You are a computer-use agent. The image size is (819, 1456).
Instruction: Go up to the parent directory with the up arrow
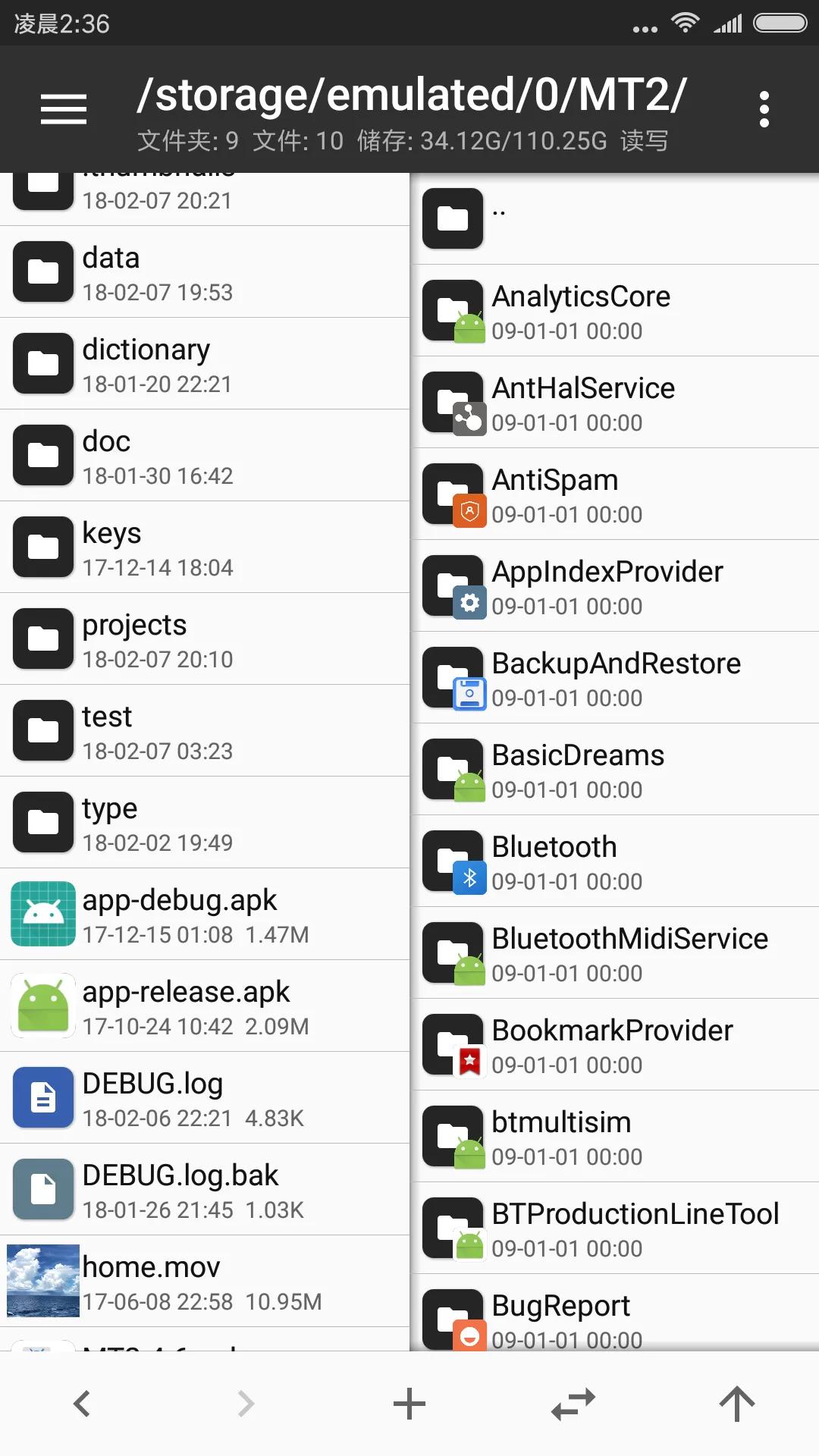click(x=736, y=1404)
